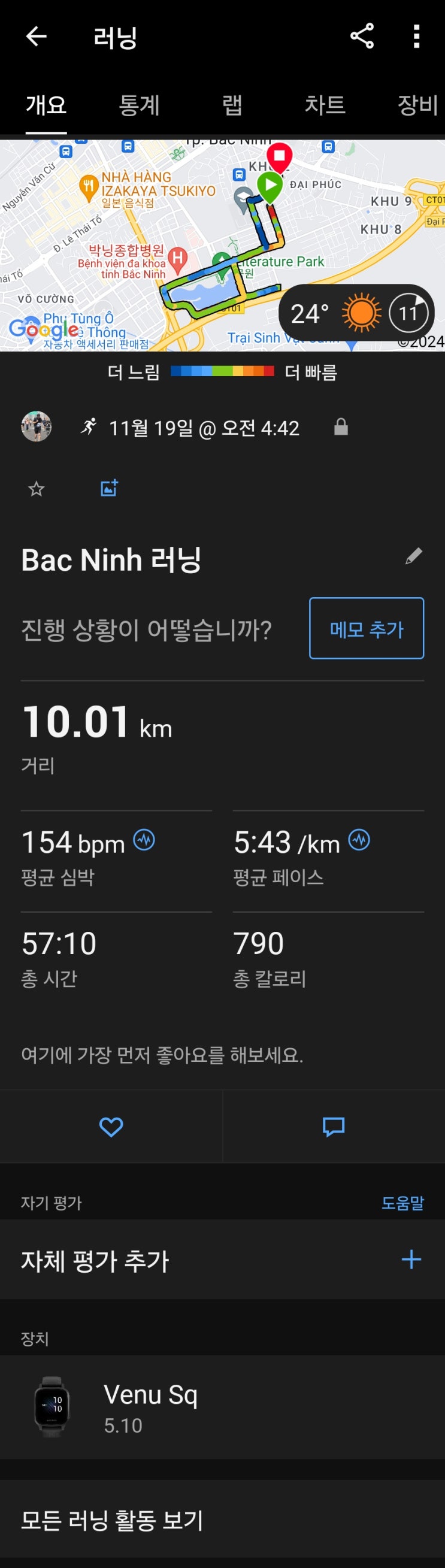The image size is (445, 1568).
Task: Tap the 메모 추가 button
Action: [367, 628]
